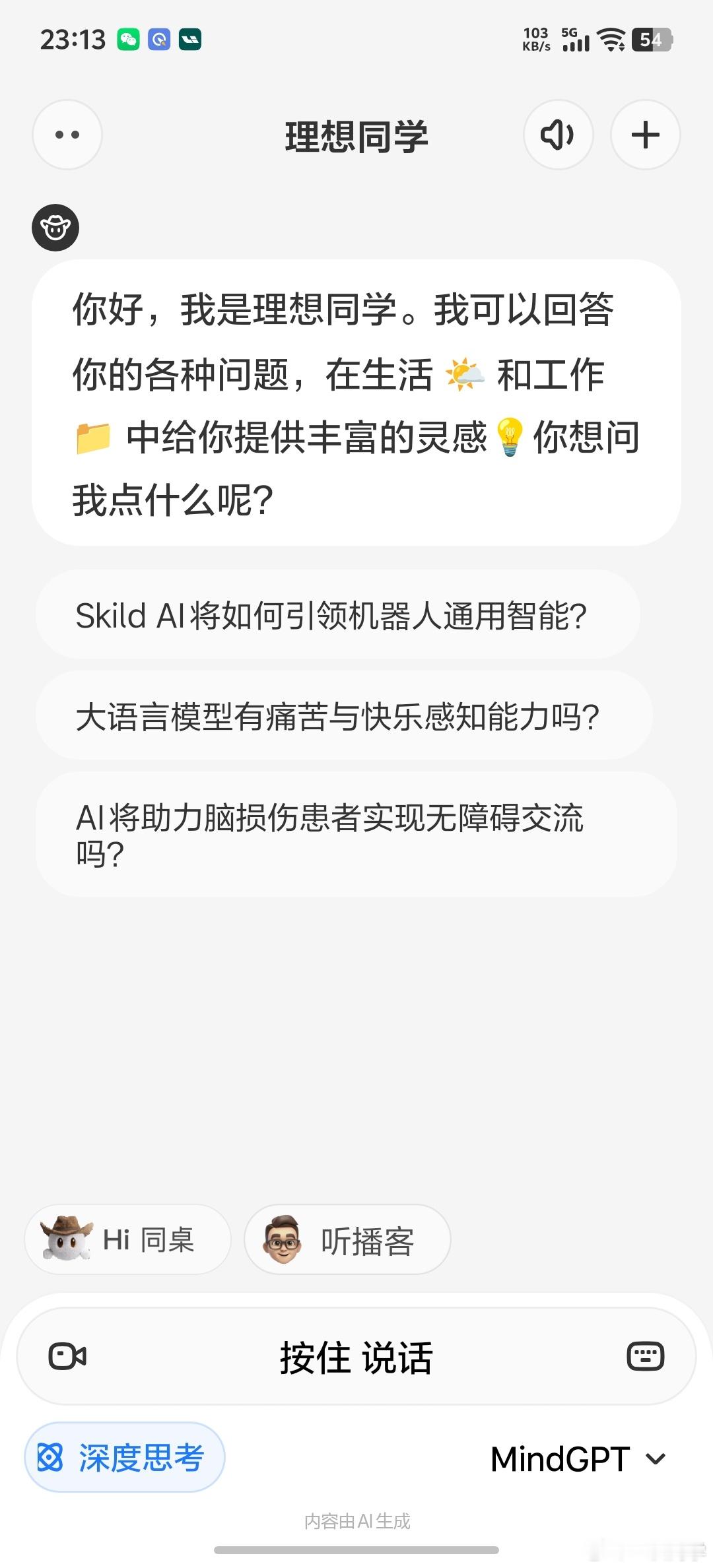
Task: Tap the 理想同学 title bar
Action: click(356, 137)
